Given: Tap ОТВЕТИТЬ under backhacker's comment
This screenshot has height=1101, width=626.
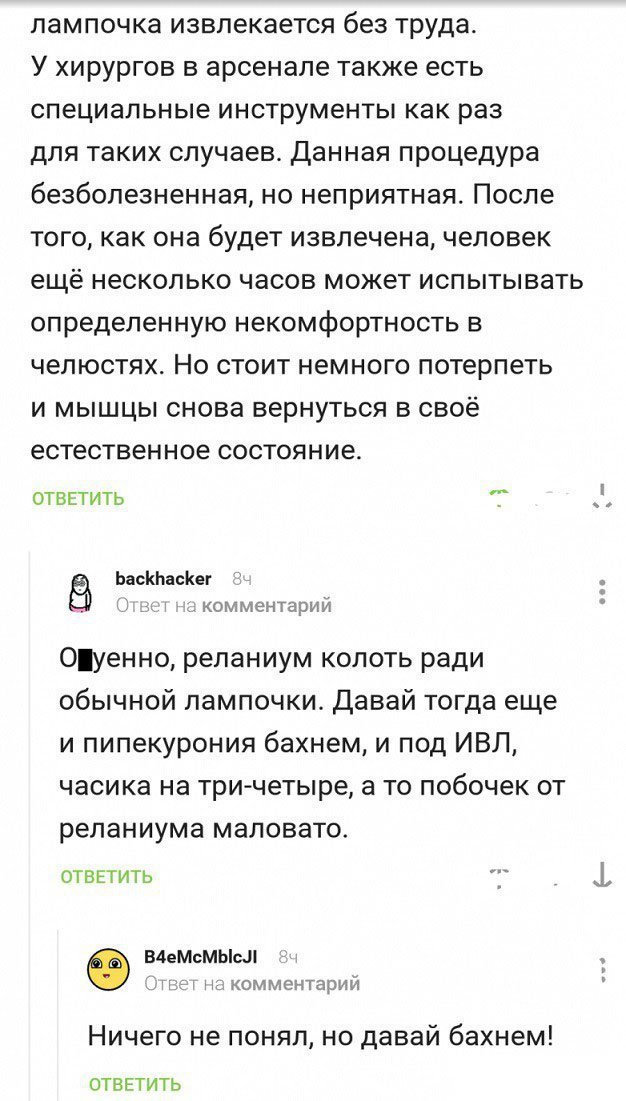Looking at the screenshot, I should click(x=107, y=877).
